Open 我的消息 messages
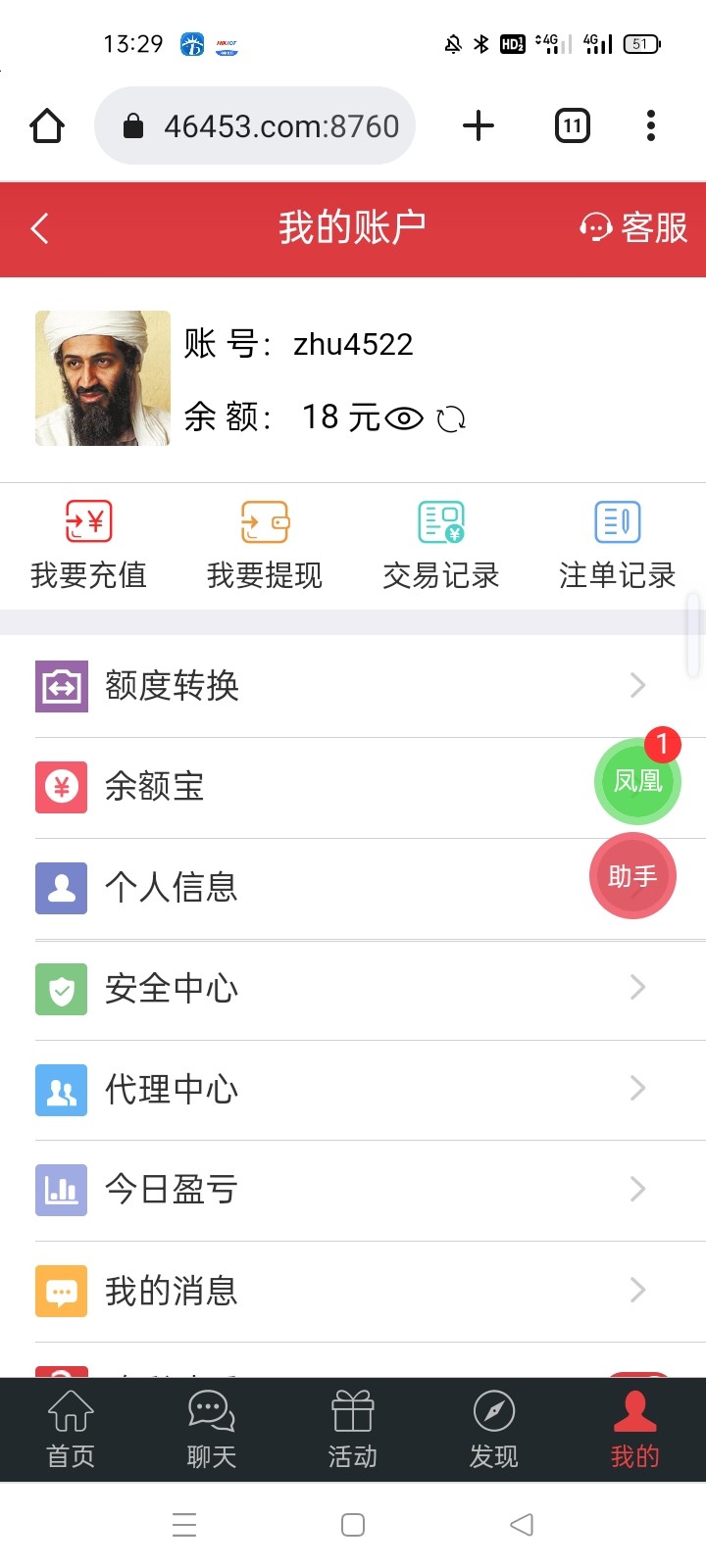This screenshot has width=706, height=1568. [x=353, y=1291]
